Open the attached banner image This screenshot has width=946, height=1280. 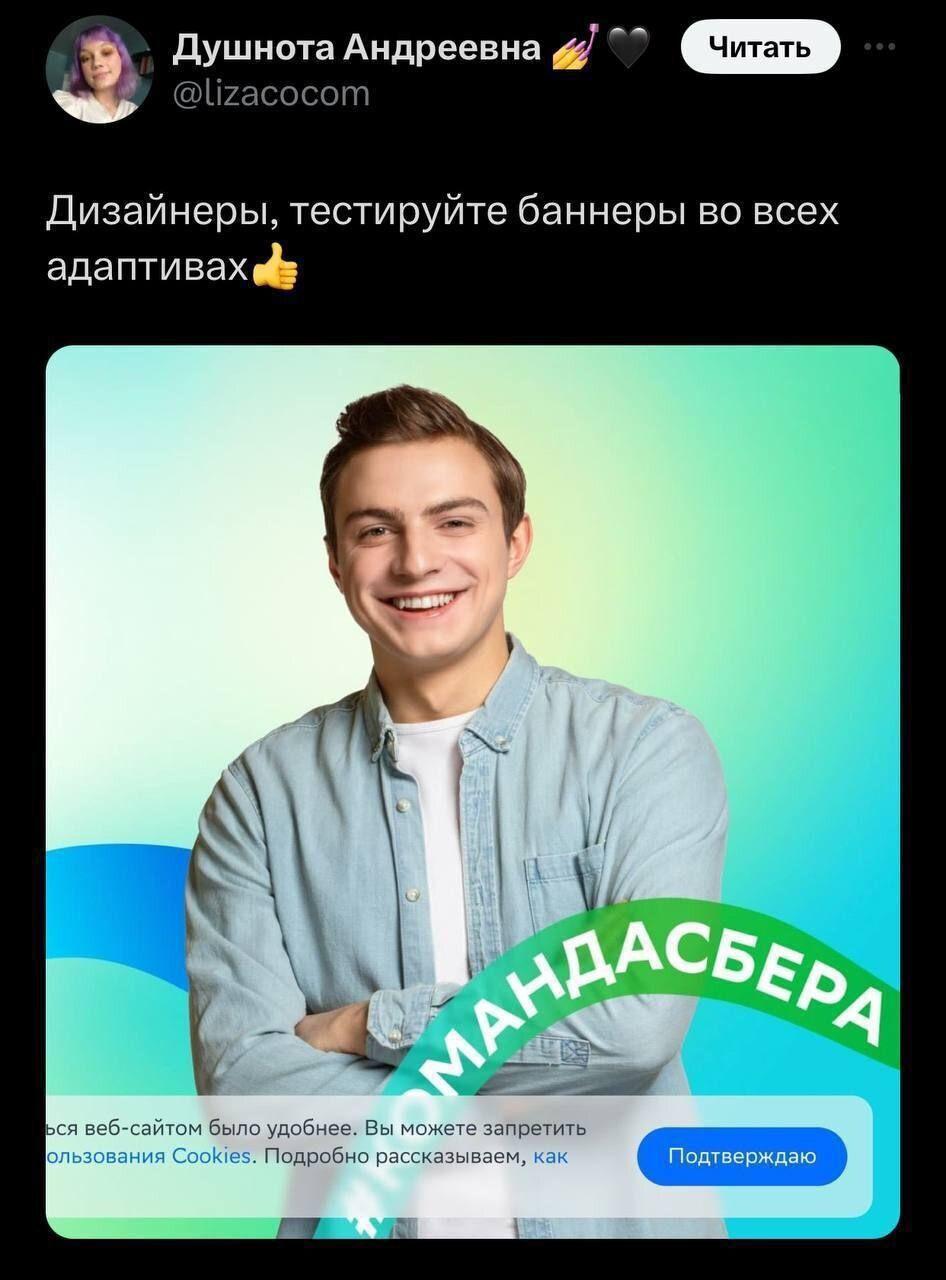[x=473, y=792]
